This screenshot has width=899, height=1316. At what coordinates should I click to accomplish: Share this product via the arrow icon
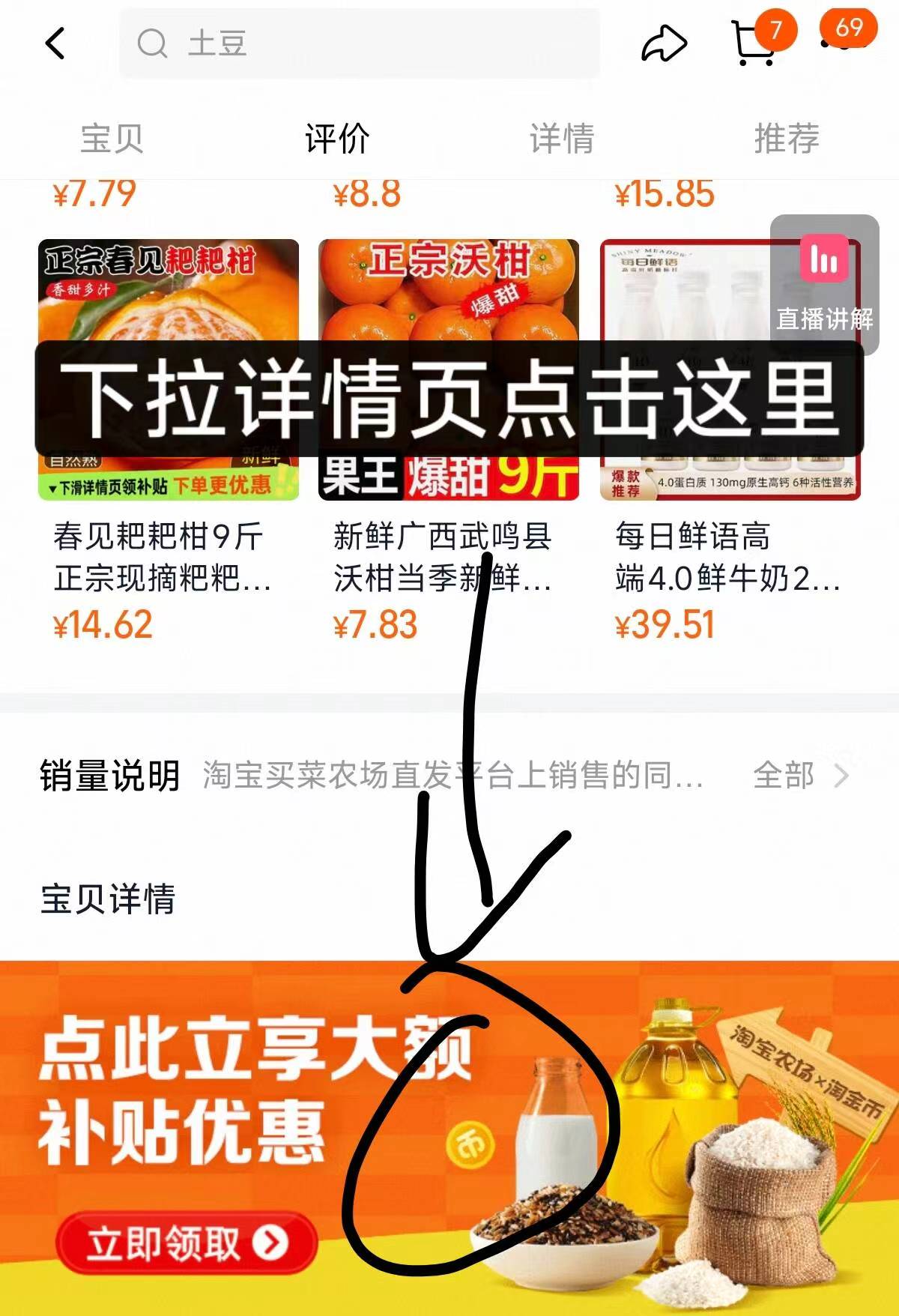coord(664,43)
